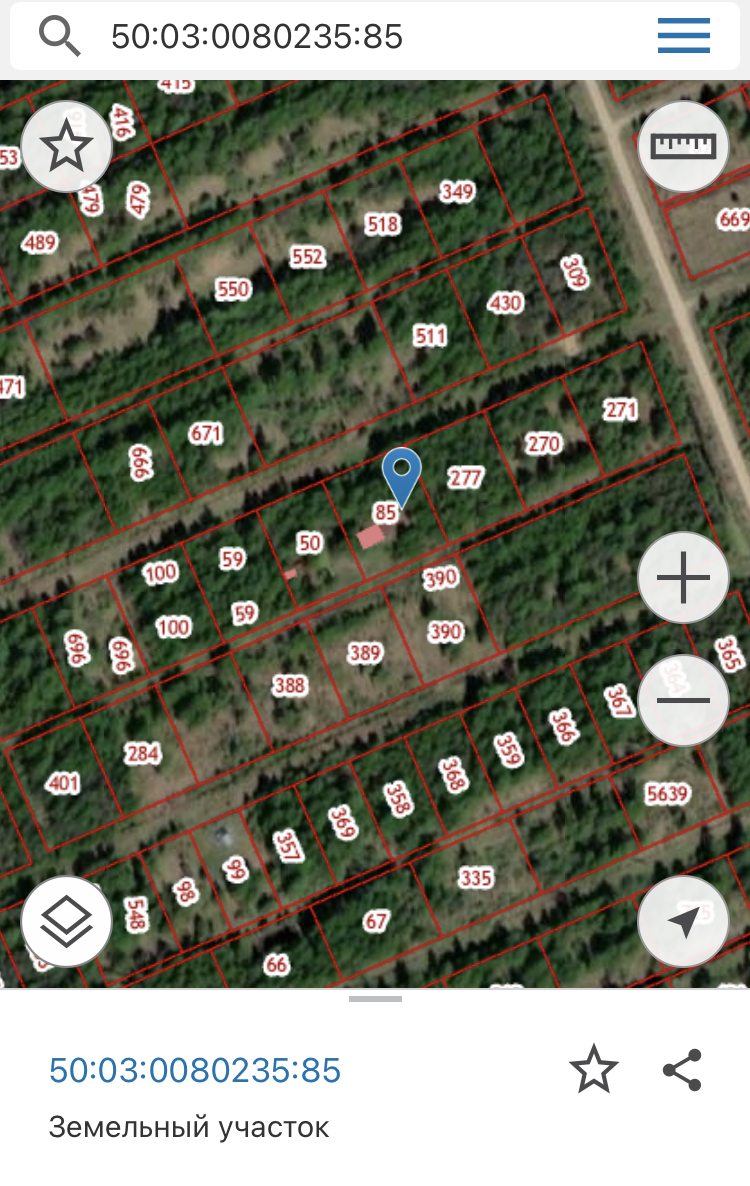The height and width of the screenshot is (1186, 750).
Task: Open the ruler measurement tool
Action: pyautogui.click(x=683, y=147)
